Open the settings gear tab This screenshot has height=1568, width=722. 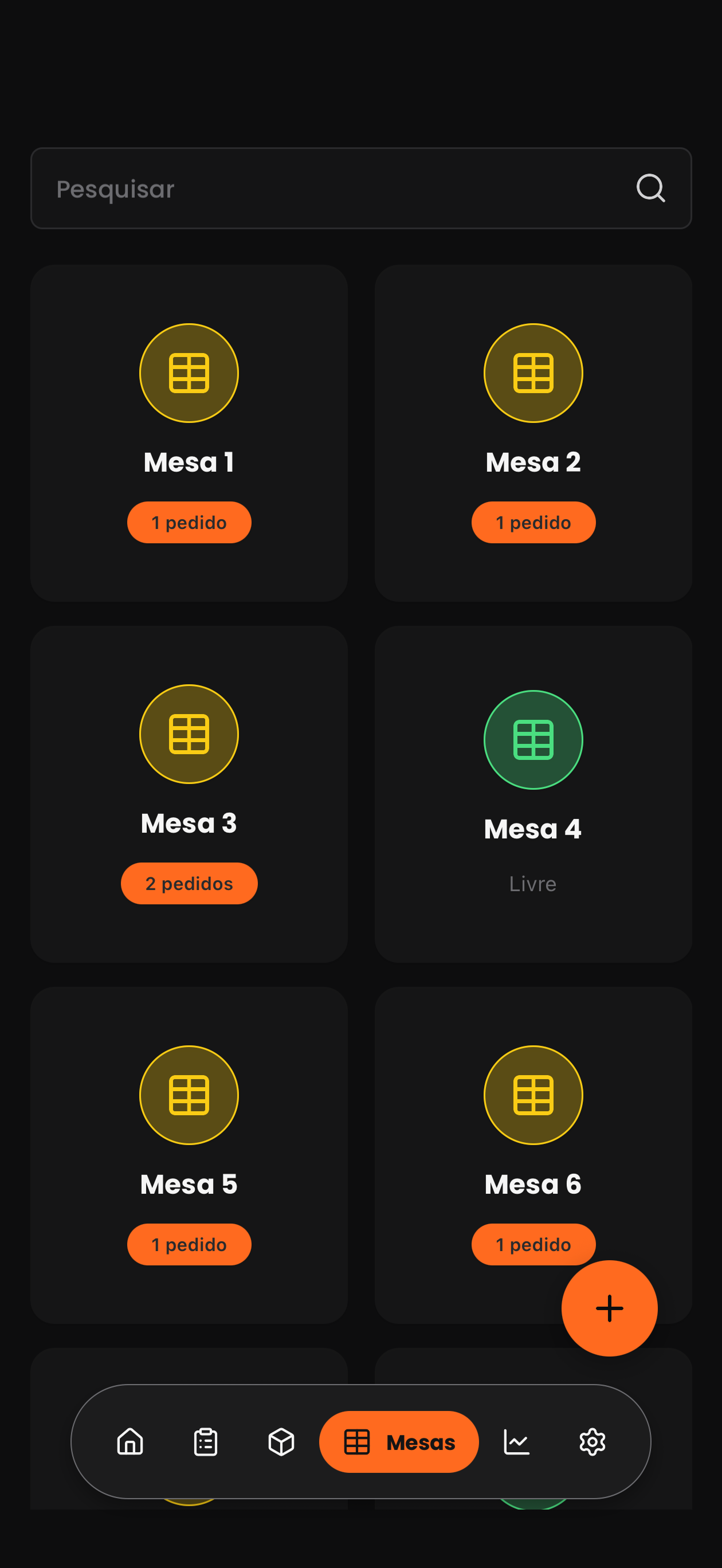pos(592,1442)
